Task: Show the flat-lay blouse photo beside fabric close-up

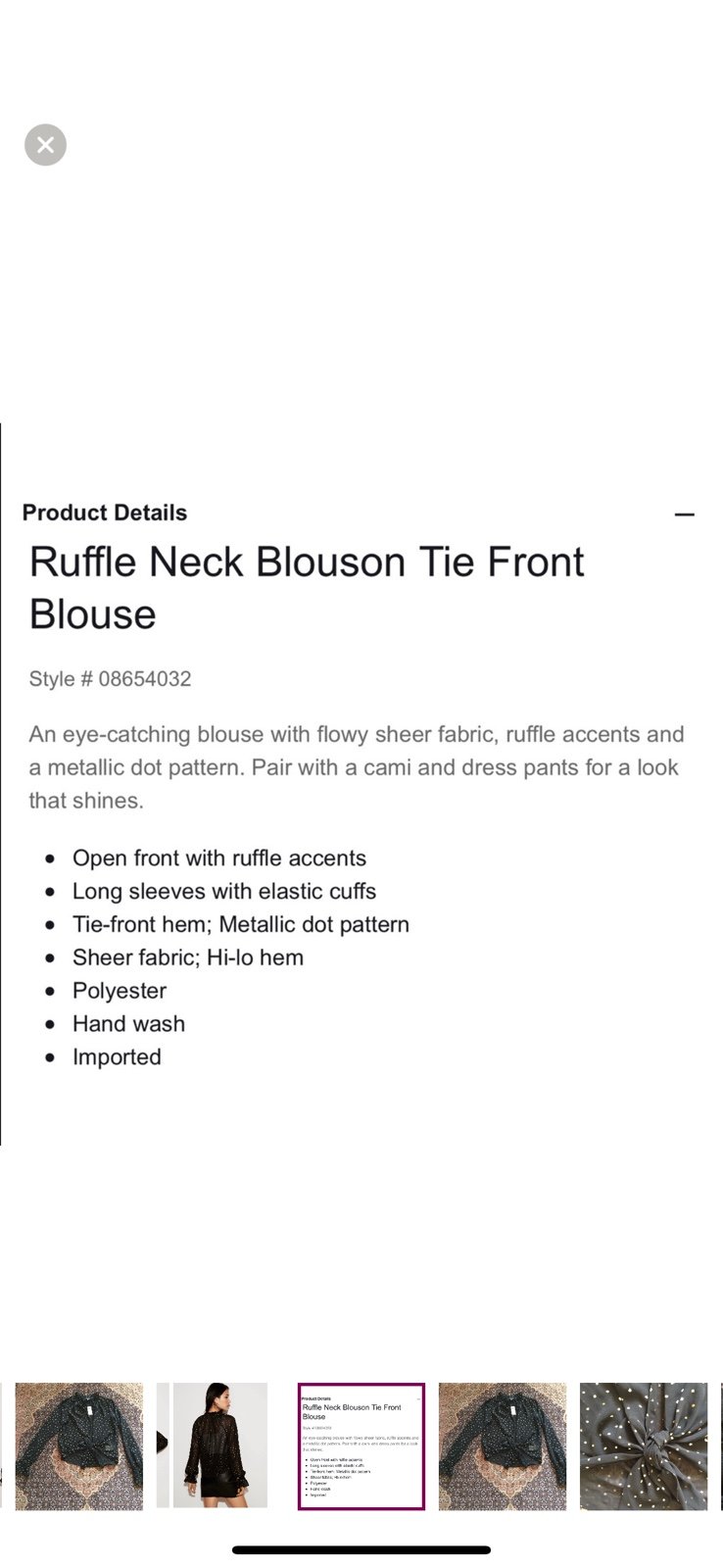Action: click(502, 1446)
